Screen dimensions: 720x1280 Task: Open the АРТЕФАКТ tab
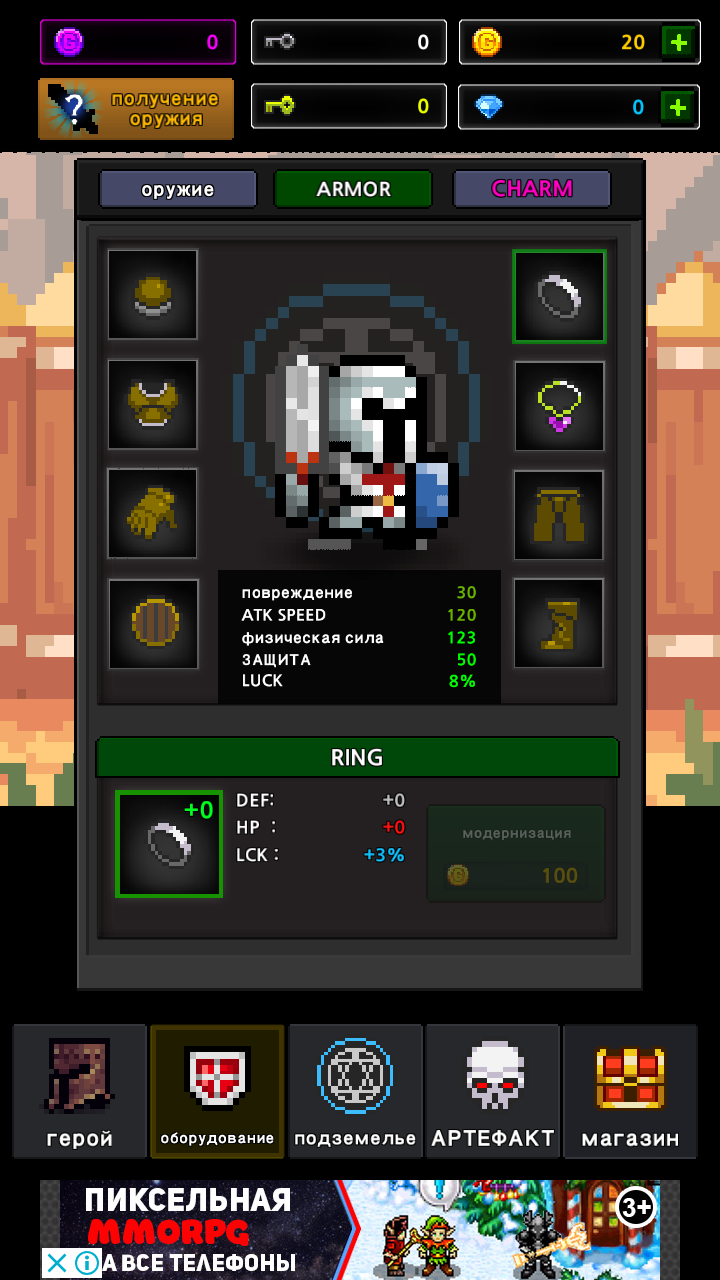[493, 1091]
